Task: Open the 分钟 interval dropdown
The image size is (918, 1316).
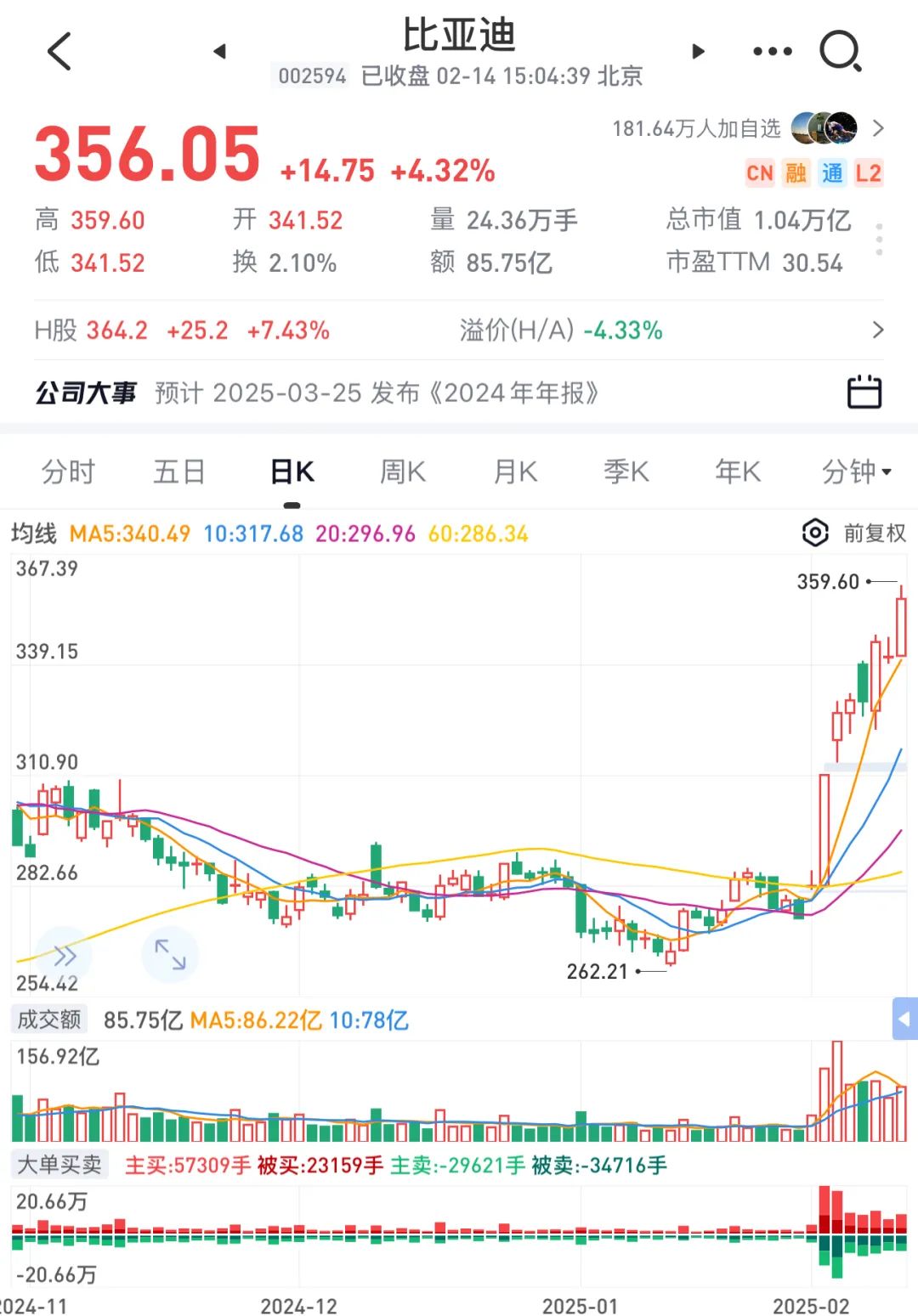Action: coord(855,472)
